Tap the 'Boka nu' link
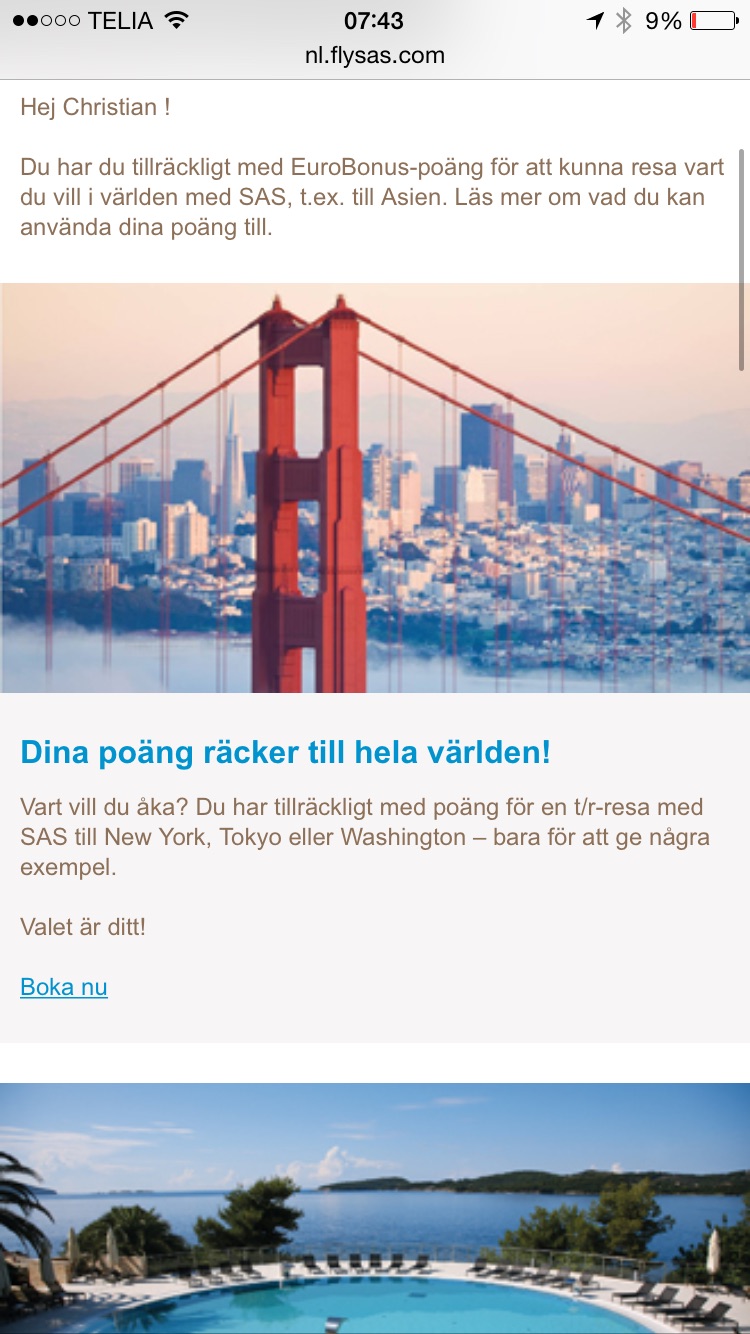This screenshot has width=750, height=1334. tap(64, 987)
